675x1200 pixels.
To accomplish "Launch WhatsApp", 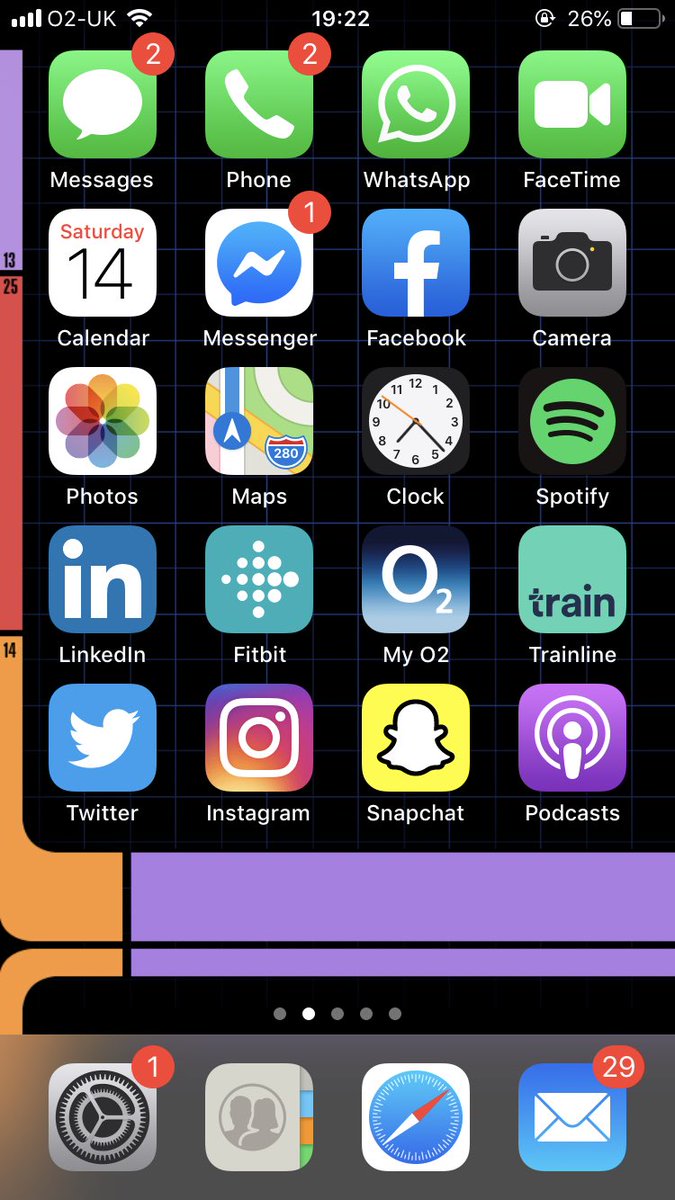I will pyautogui.click(x=415, y=104).
